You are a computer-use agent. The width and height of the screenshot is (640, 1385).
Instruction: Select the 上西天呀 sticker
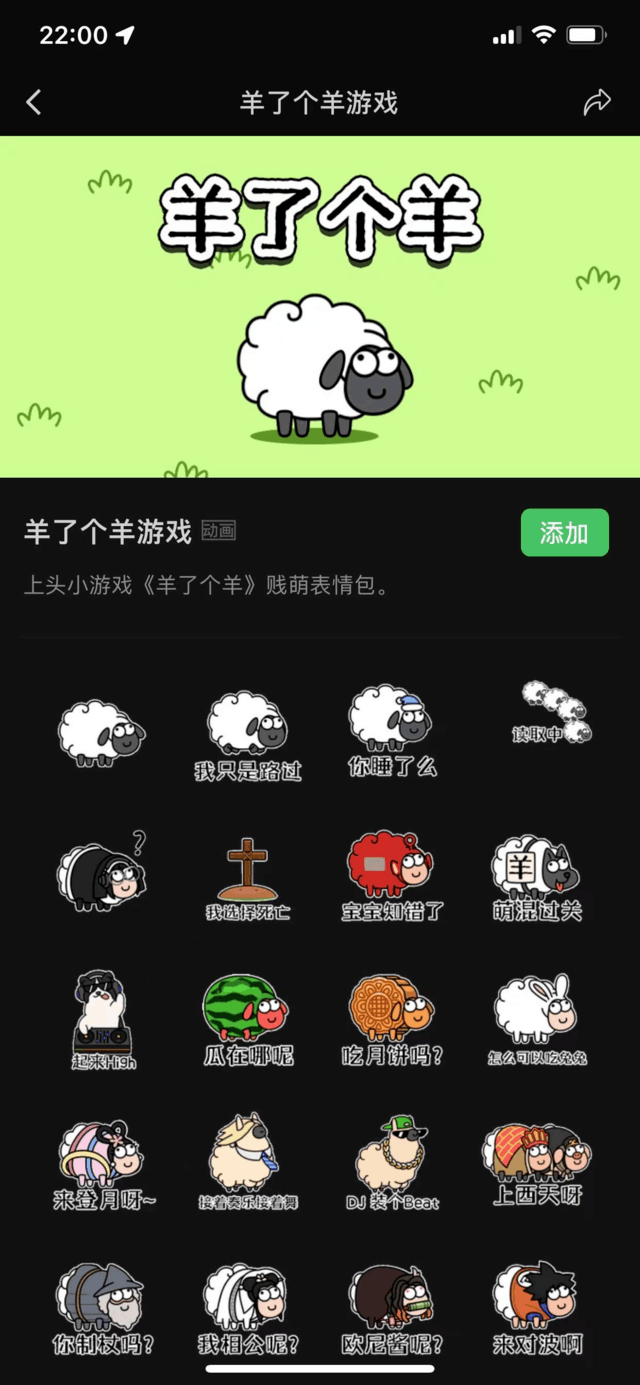537,1163
